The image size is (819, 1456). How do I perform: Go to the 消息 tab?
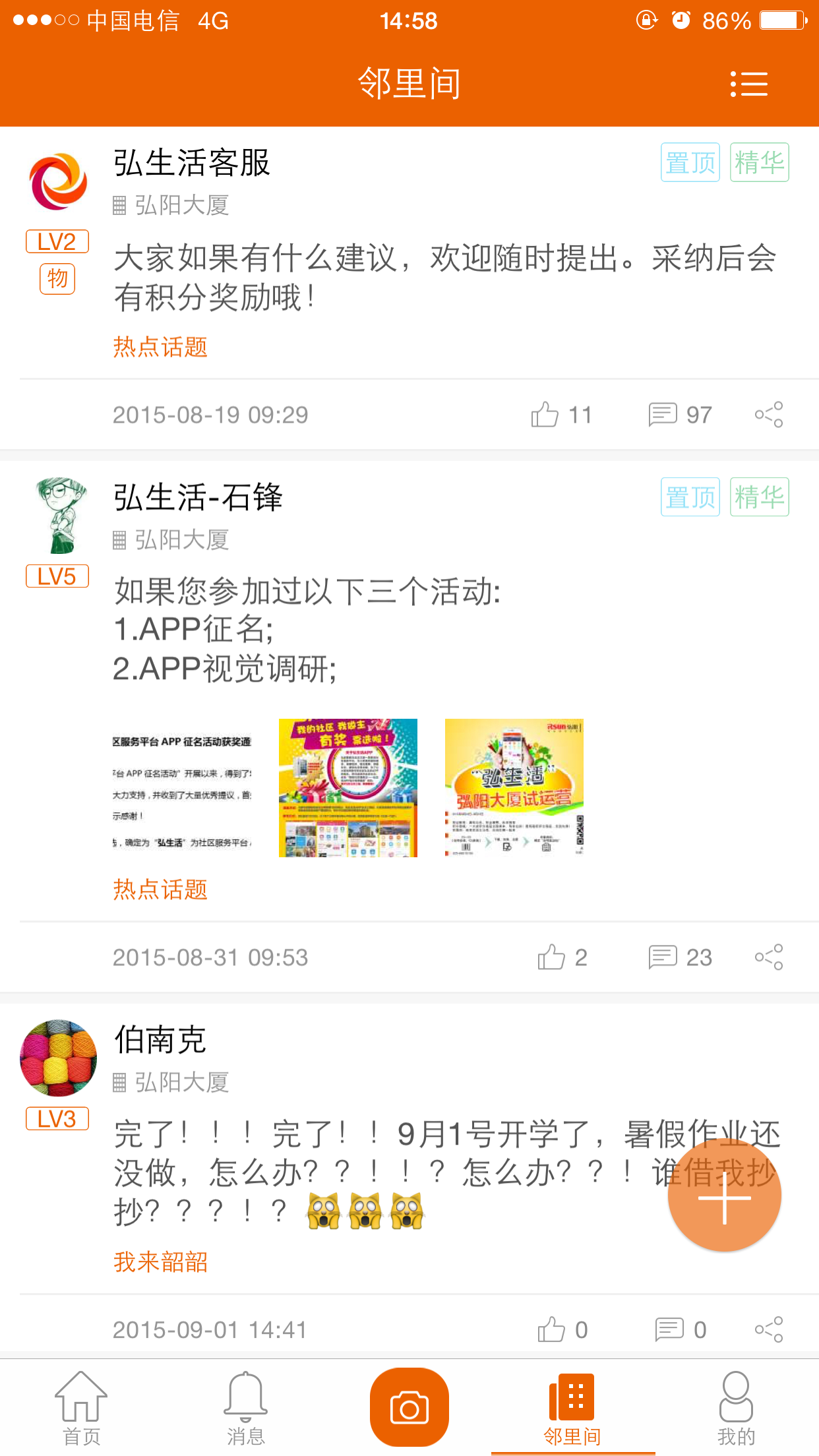coord(246,1407)
